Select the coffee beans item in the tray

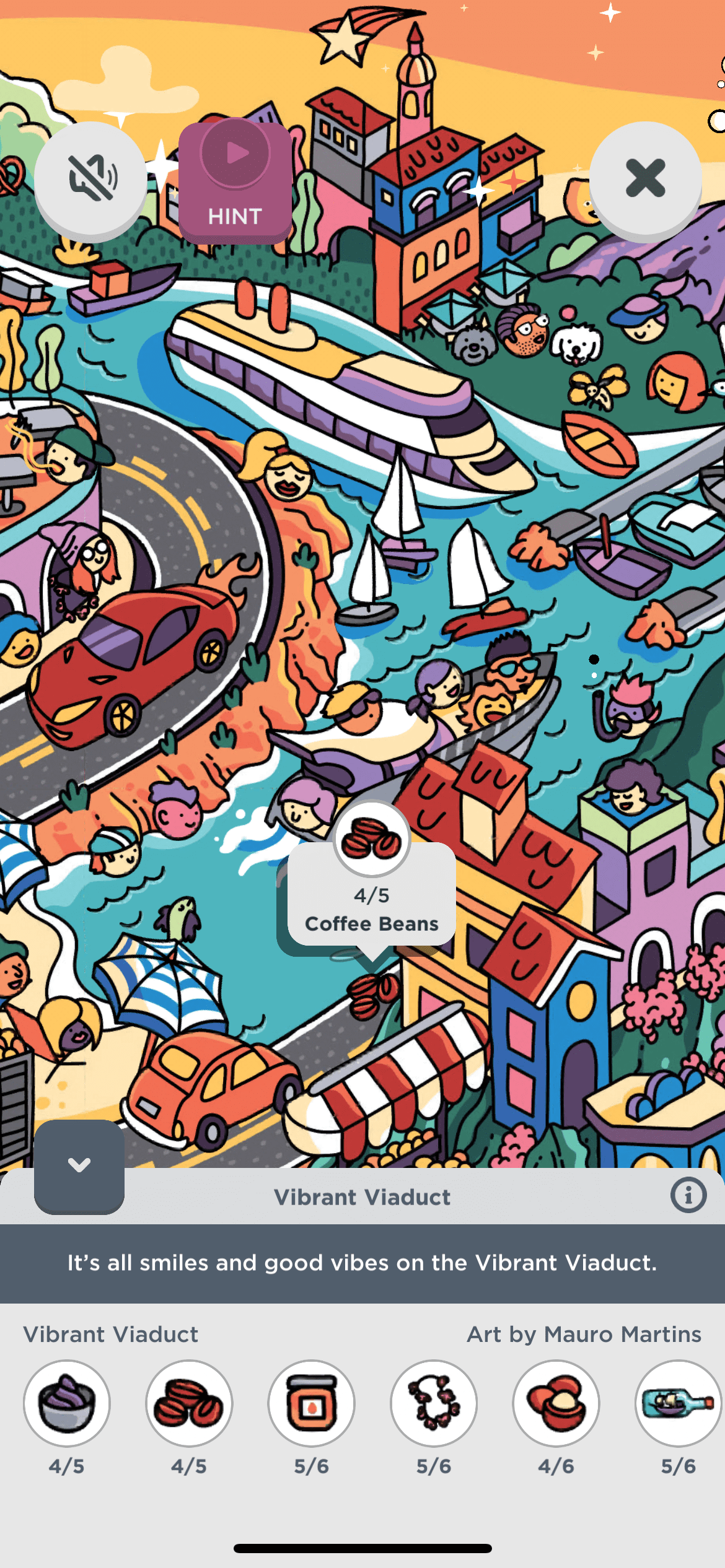point(189,1403)
